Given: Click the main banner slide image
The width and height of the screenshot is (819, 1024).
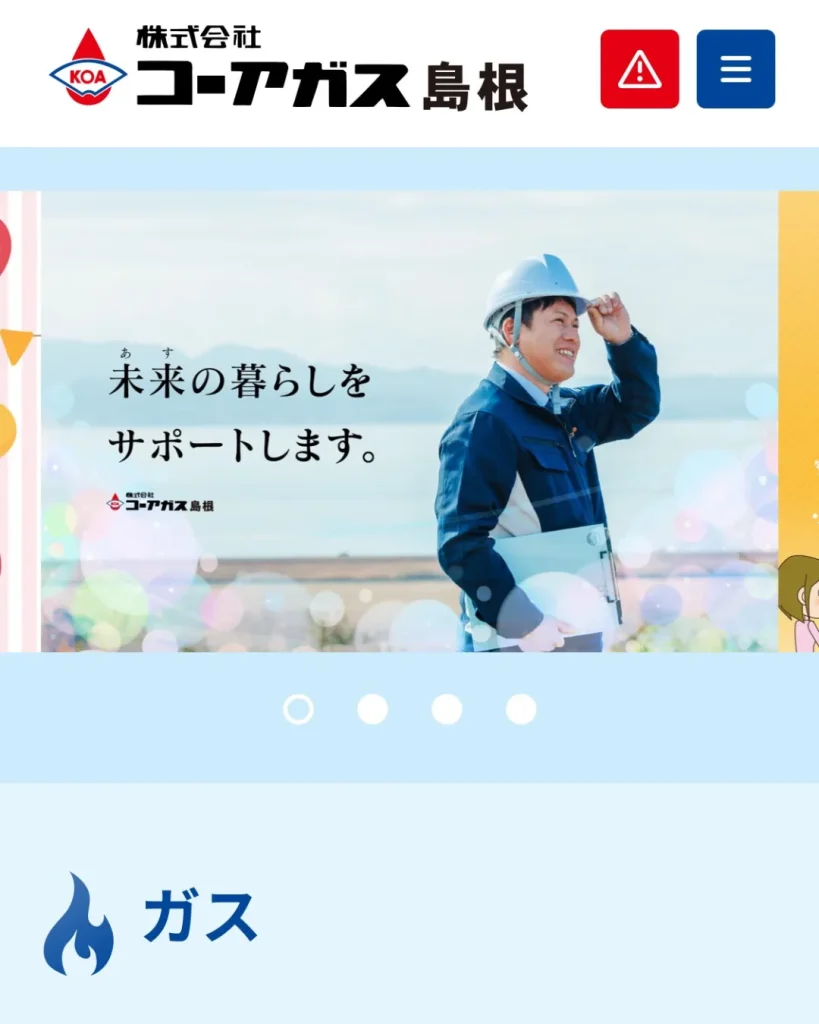Looking at the screenshot, I should click(x=410, y=420).
